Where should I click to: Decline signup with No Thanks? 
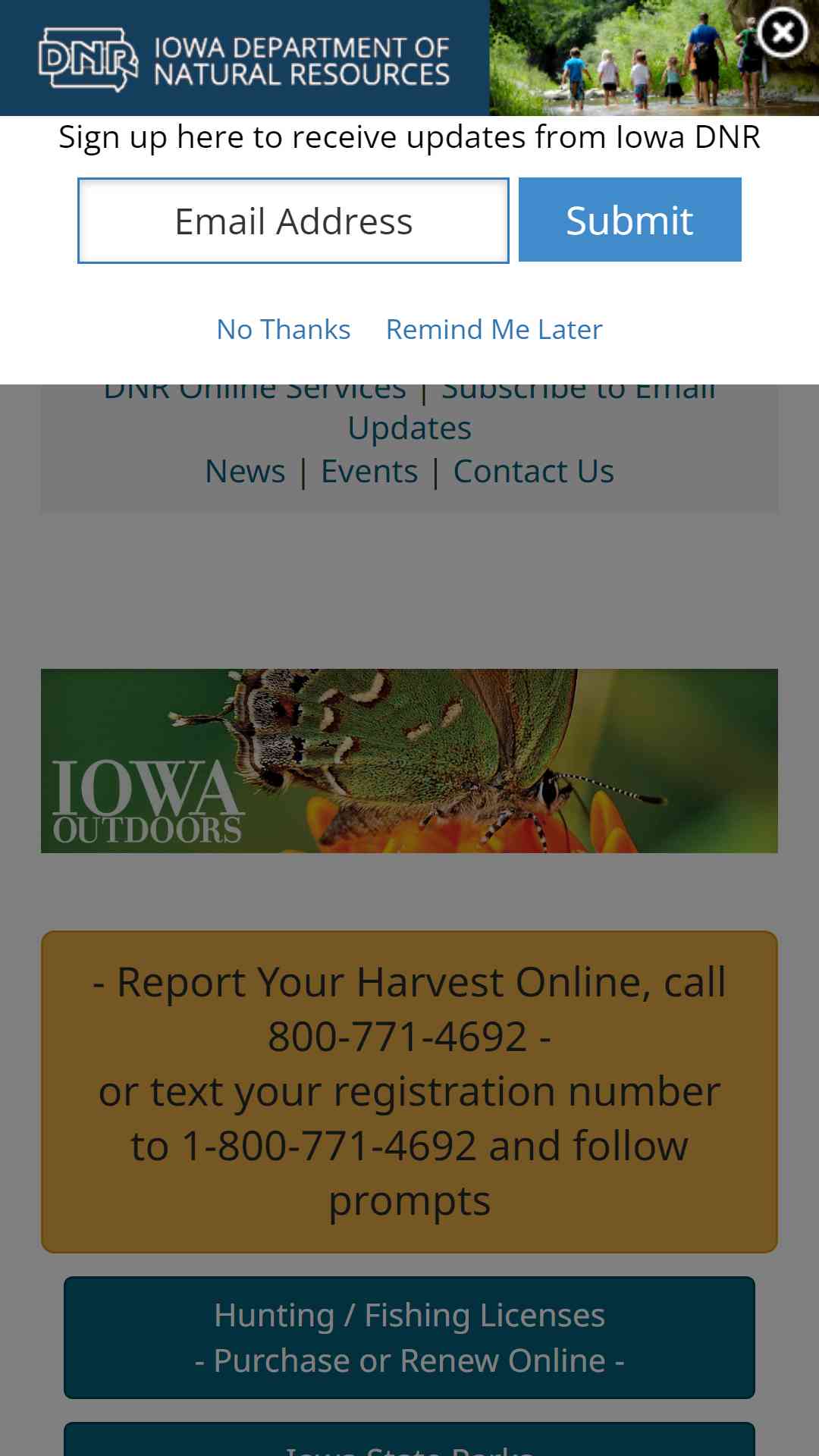click(x=284, y=329)
